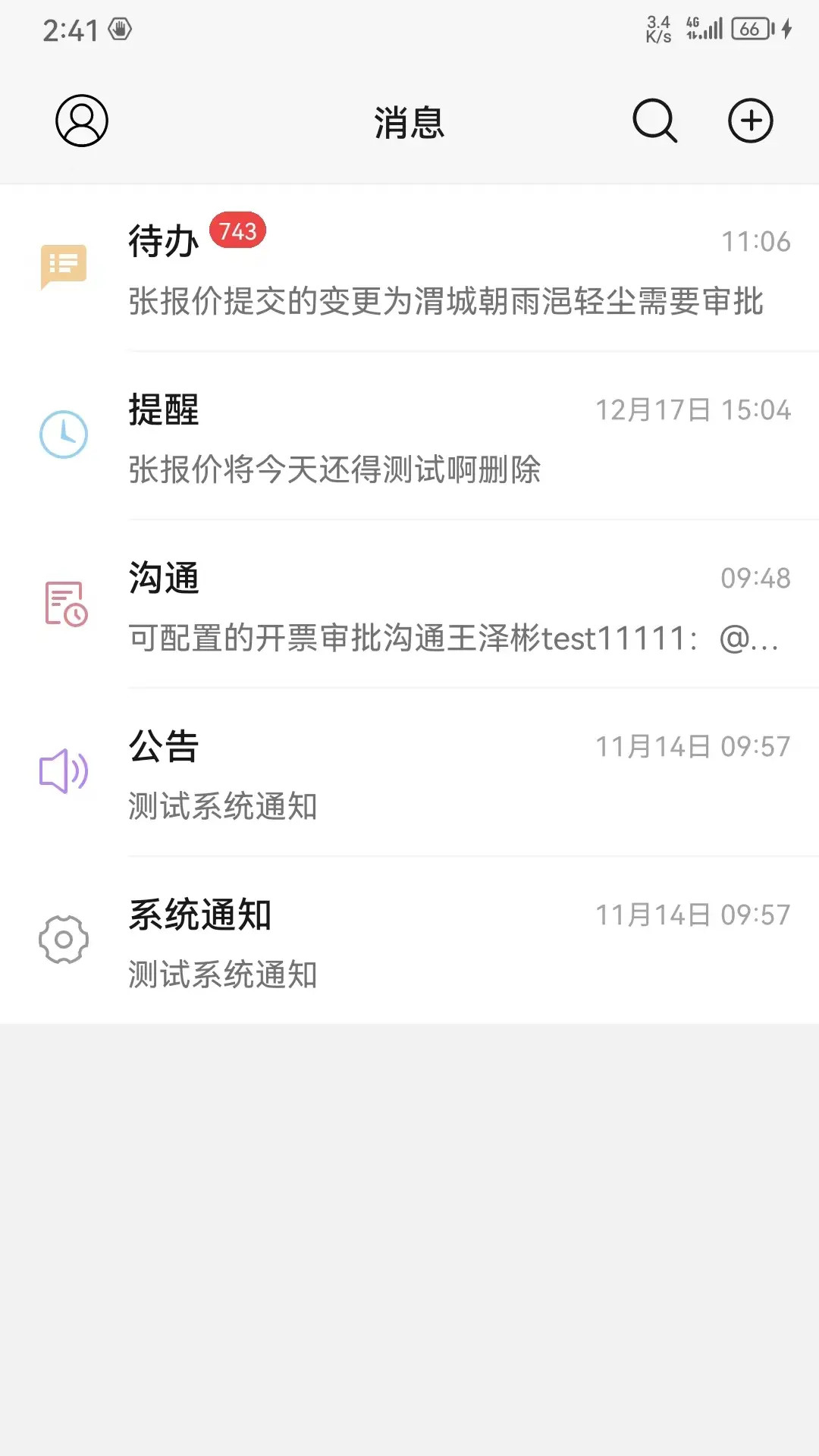819x1456 pixels.
Task: Open the 公告 announcements row
Action: 409,773
